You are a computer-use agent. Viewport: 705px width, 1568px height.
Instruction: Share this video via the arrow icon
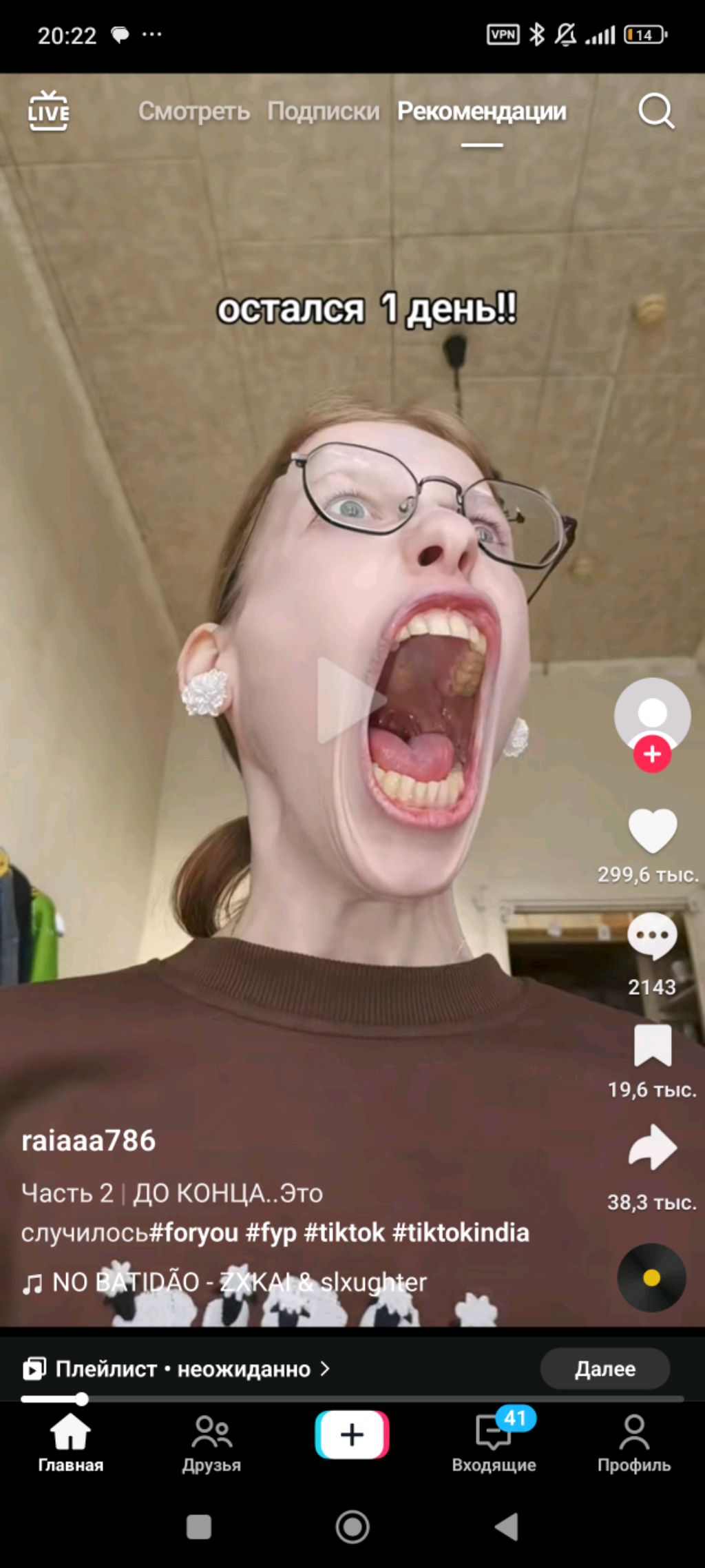[x=652, y=1147]
